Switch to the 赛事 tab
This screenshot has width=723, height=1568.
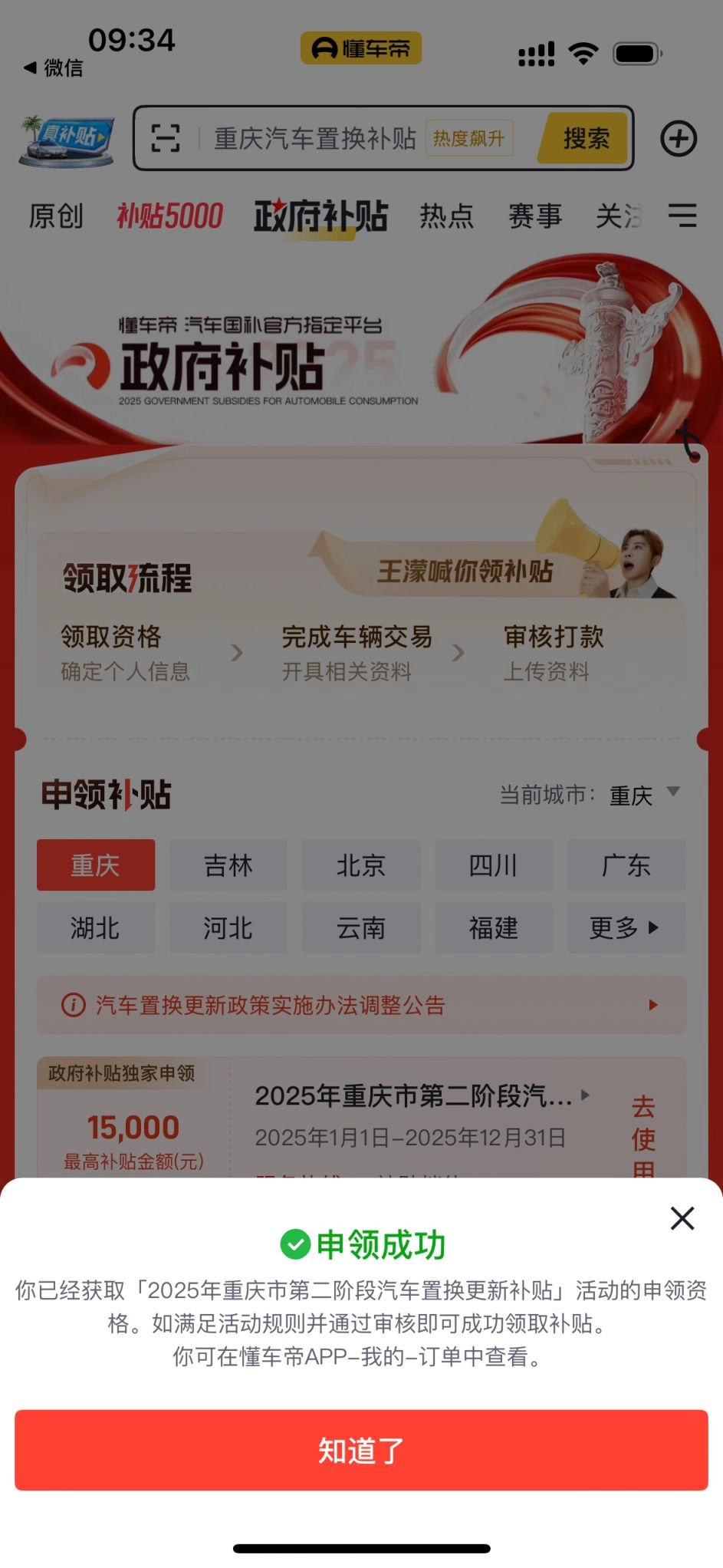[x=535, y=216]
